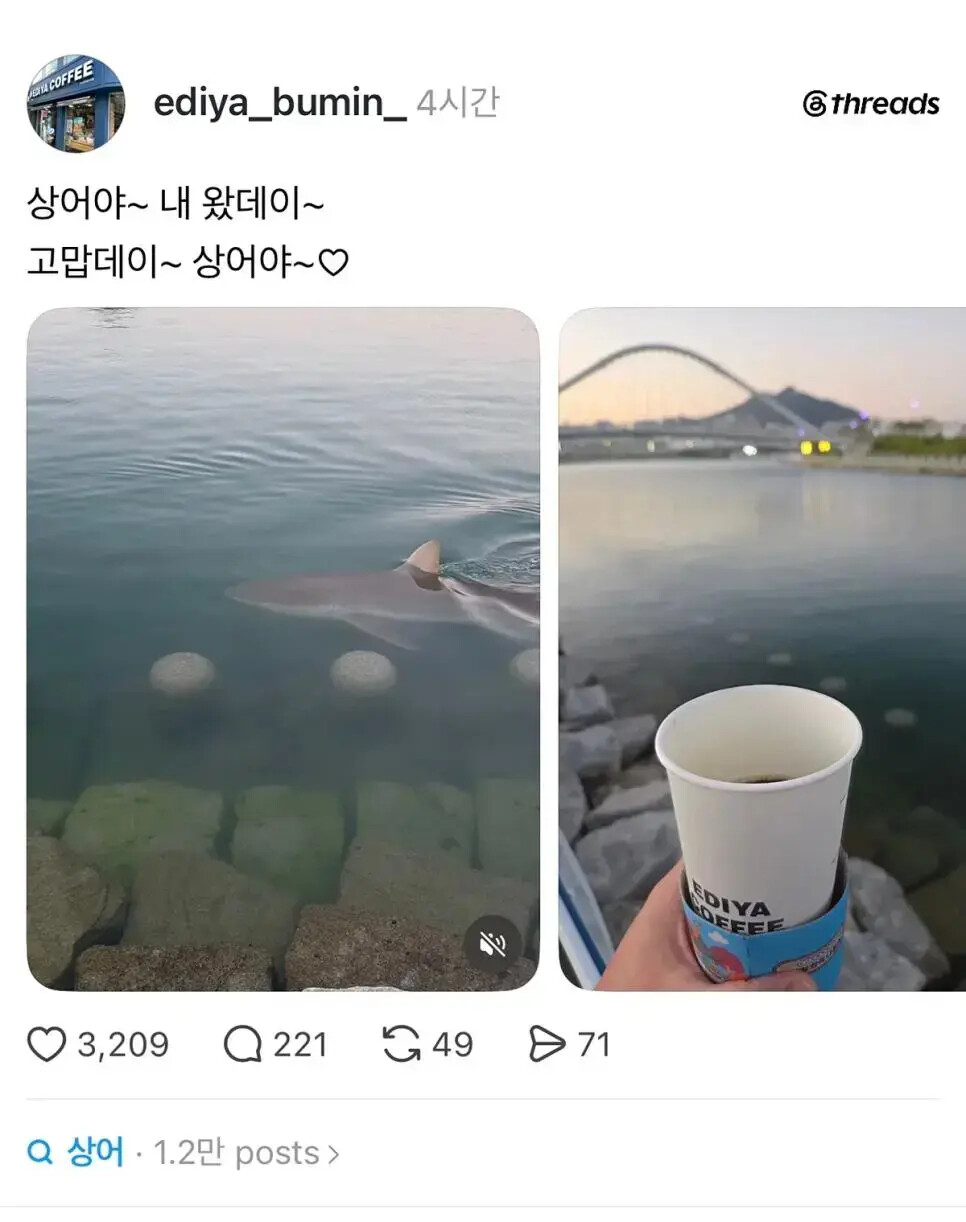
Task: Share the post via send icon
Action: (x=547, y=1045)
